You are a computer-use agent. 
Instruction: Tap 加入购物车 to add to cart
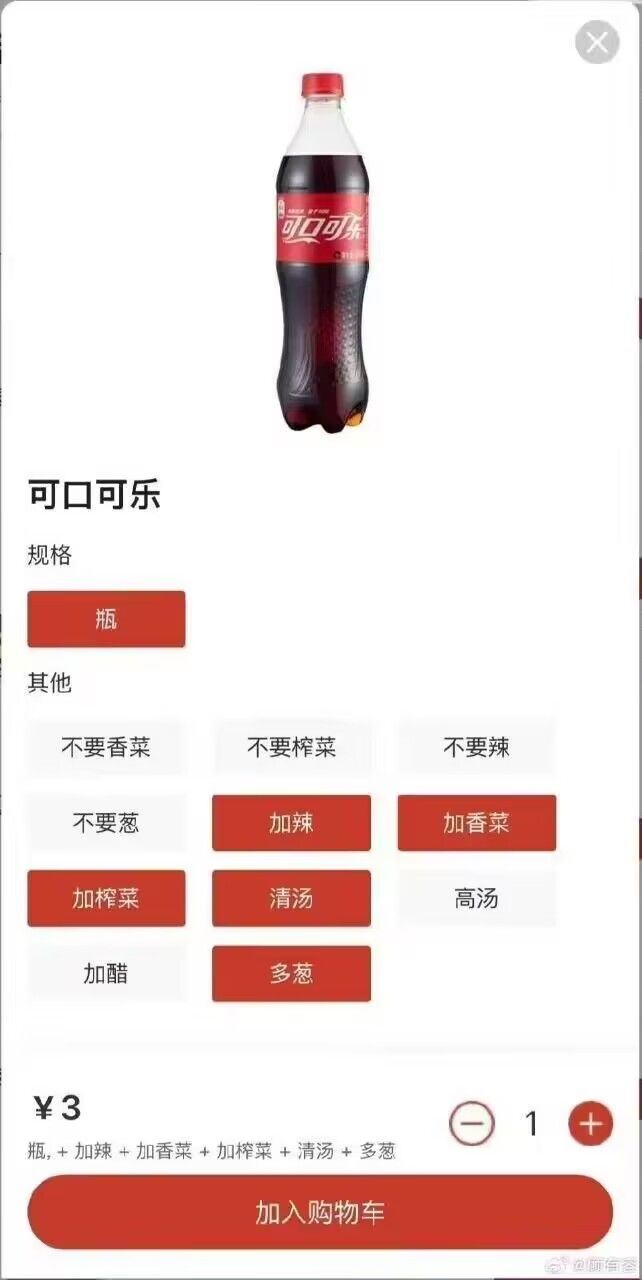(320, 1213)
